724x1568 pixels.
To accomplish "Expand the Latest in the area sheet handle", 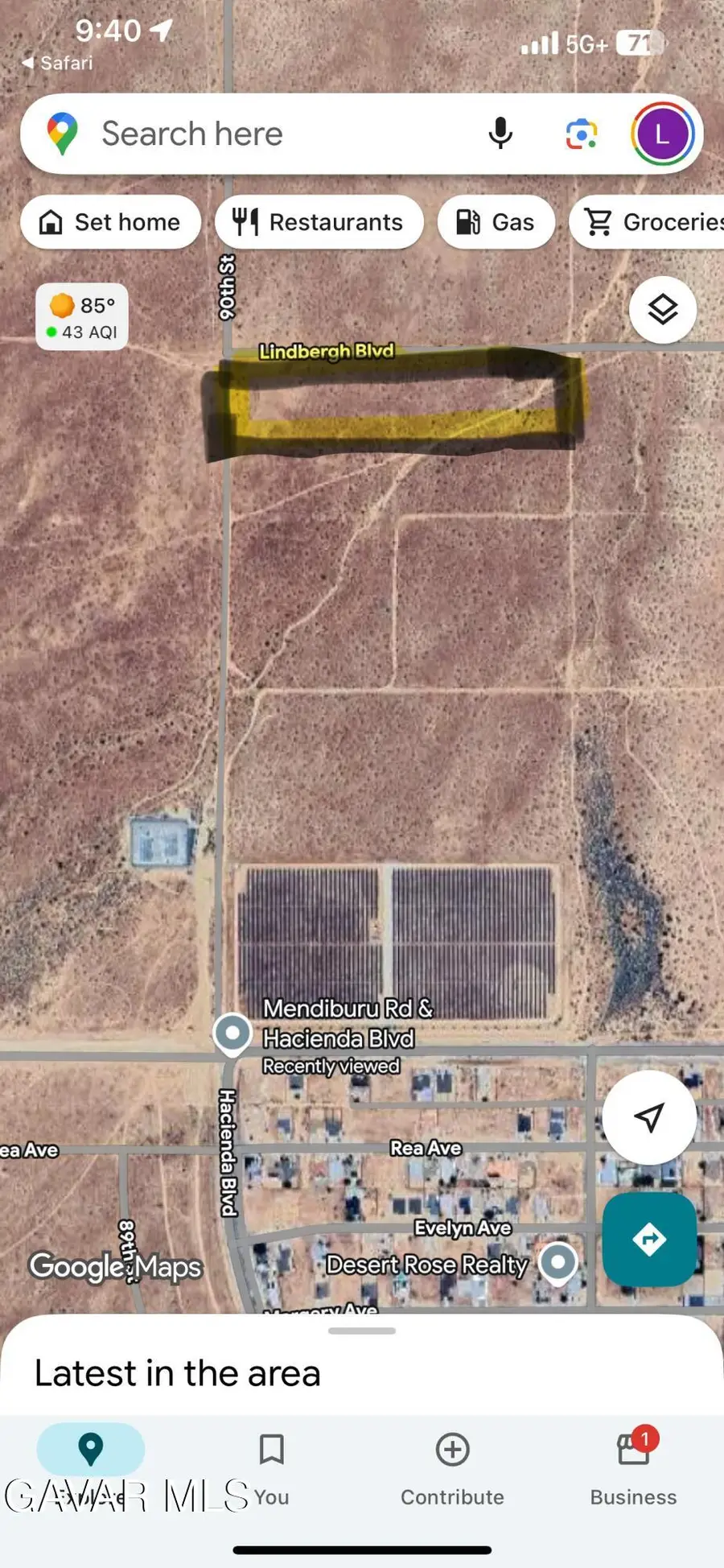I will coord(362,1330).
